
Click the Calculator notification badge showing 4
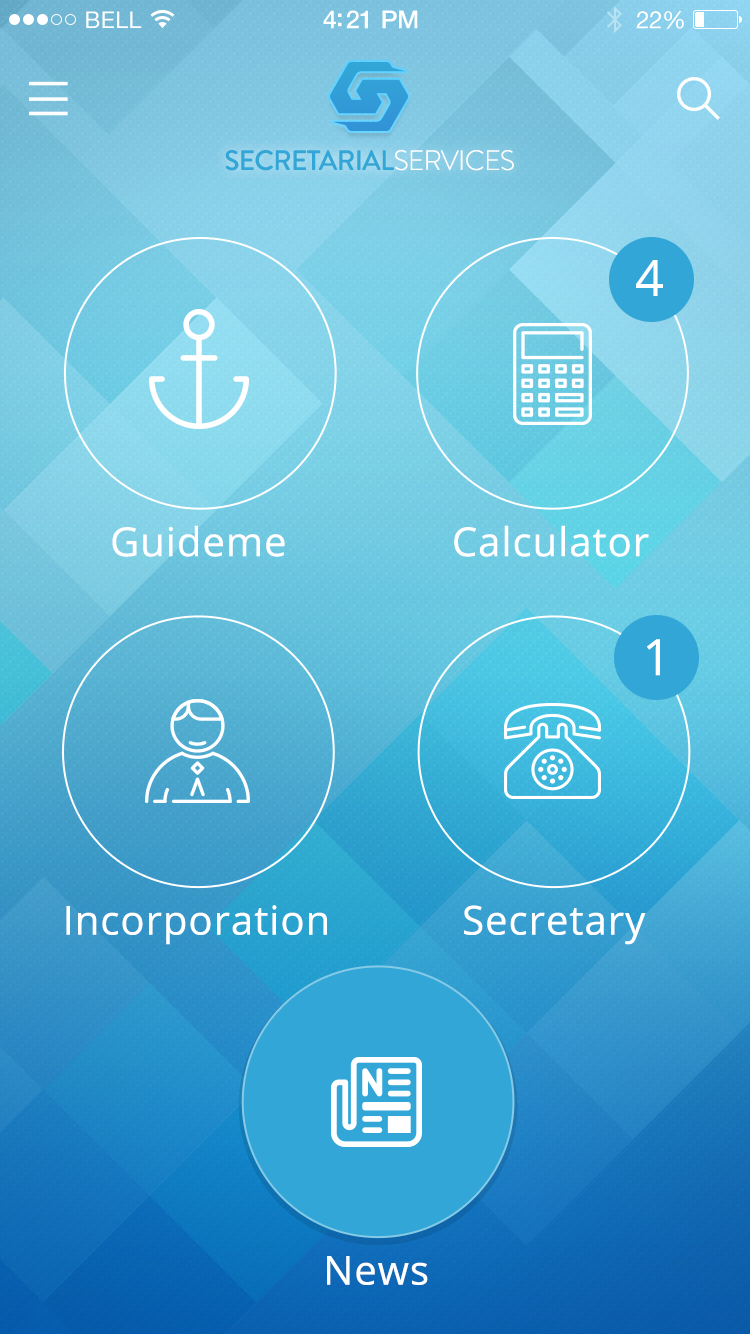click(650, 279)
